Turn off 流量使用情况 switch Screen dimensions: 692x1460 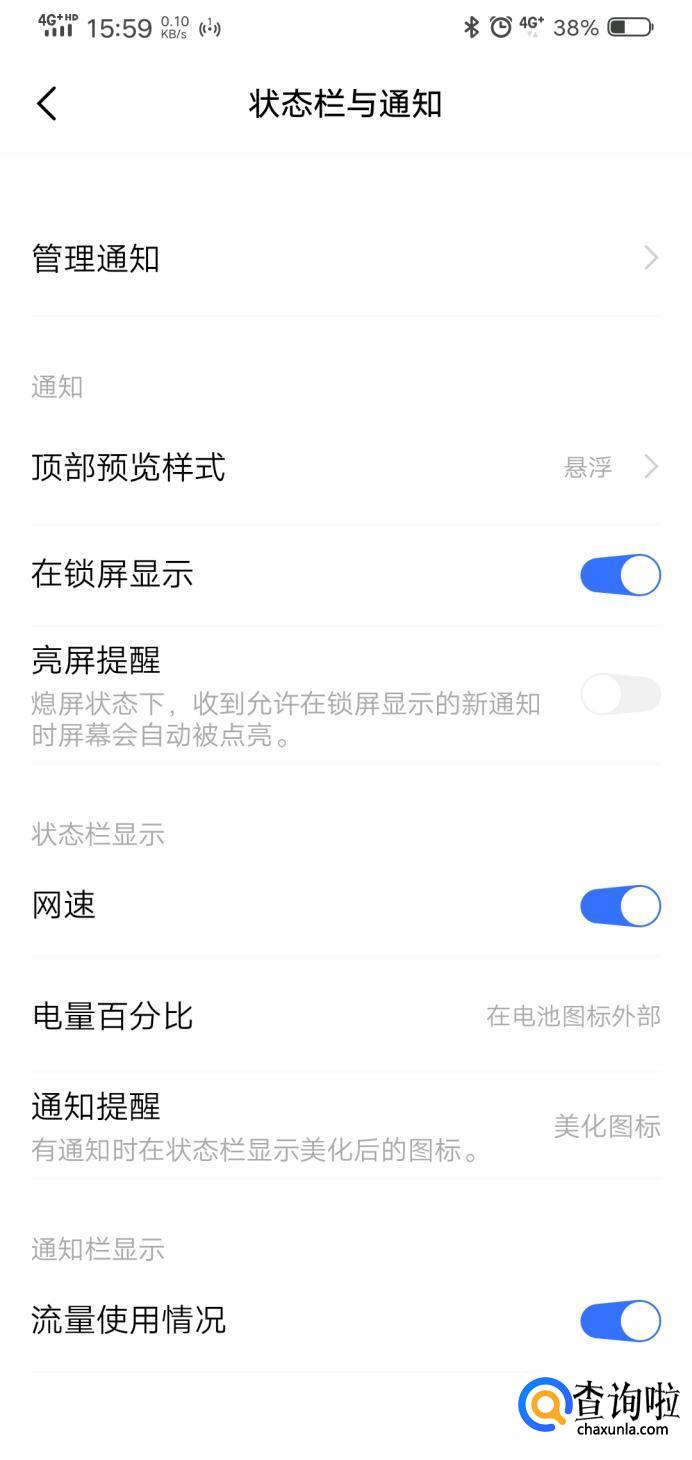coord(620,1321)
